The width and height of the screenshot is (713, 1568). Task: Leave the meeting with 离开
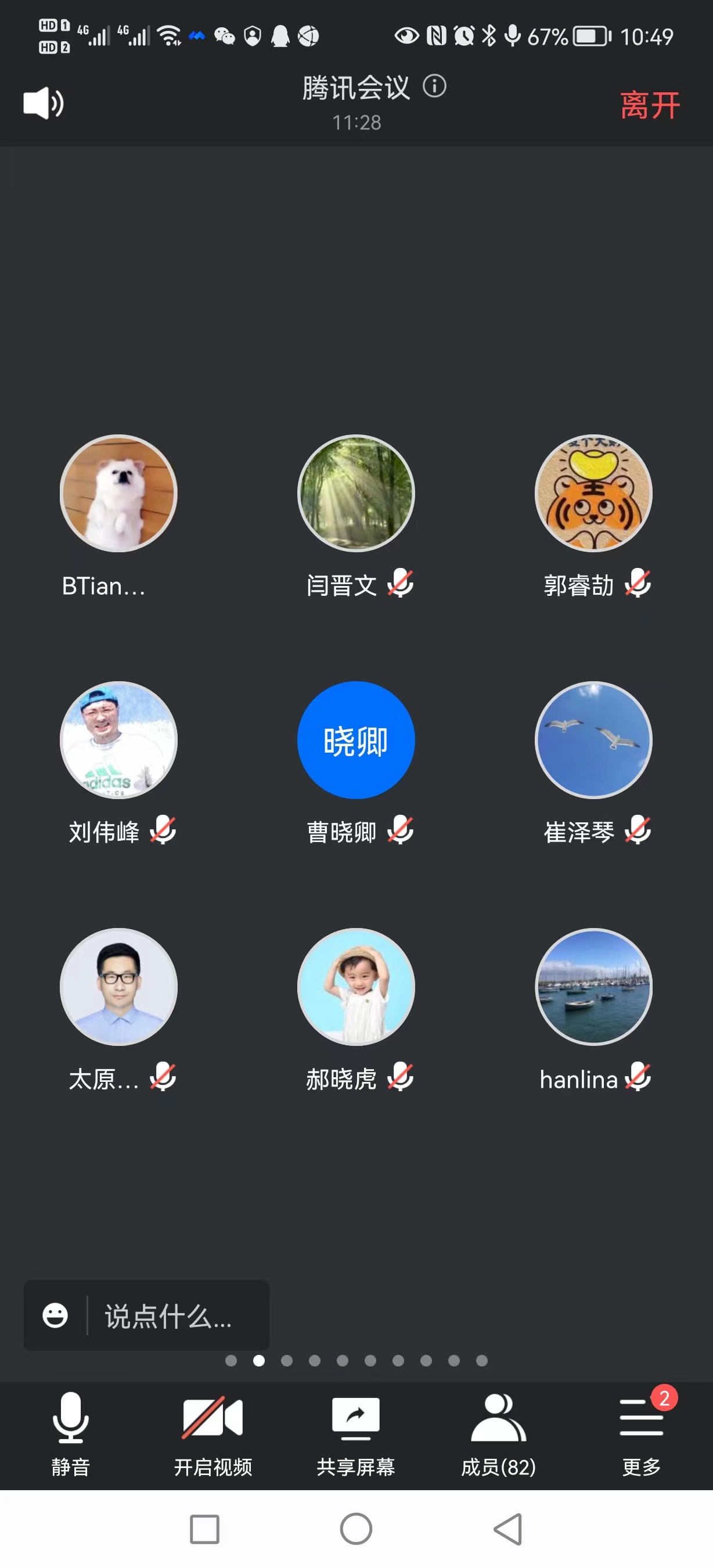click(x=650, y=105)
